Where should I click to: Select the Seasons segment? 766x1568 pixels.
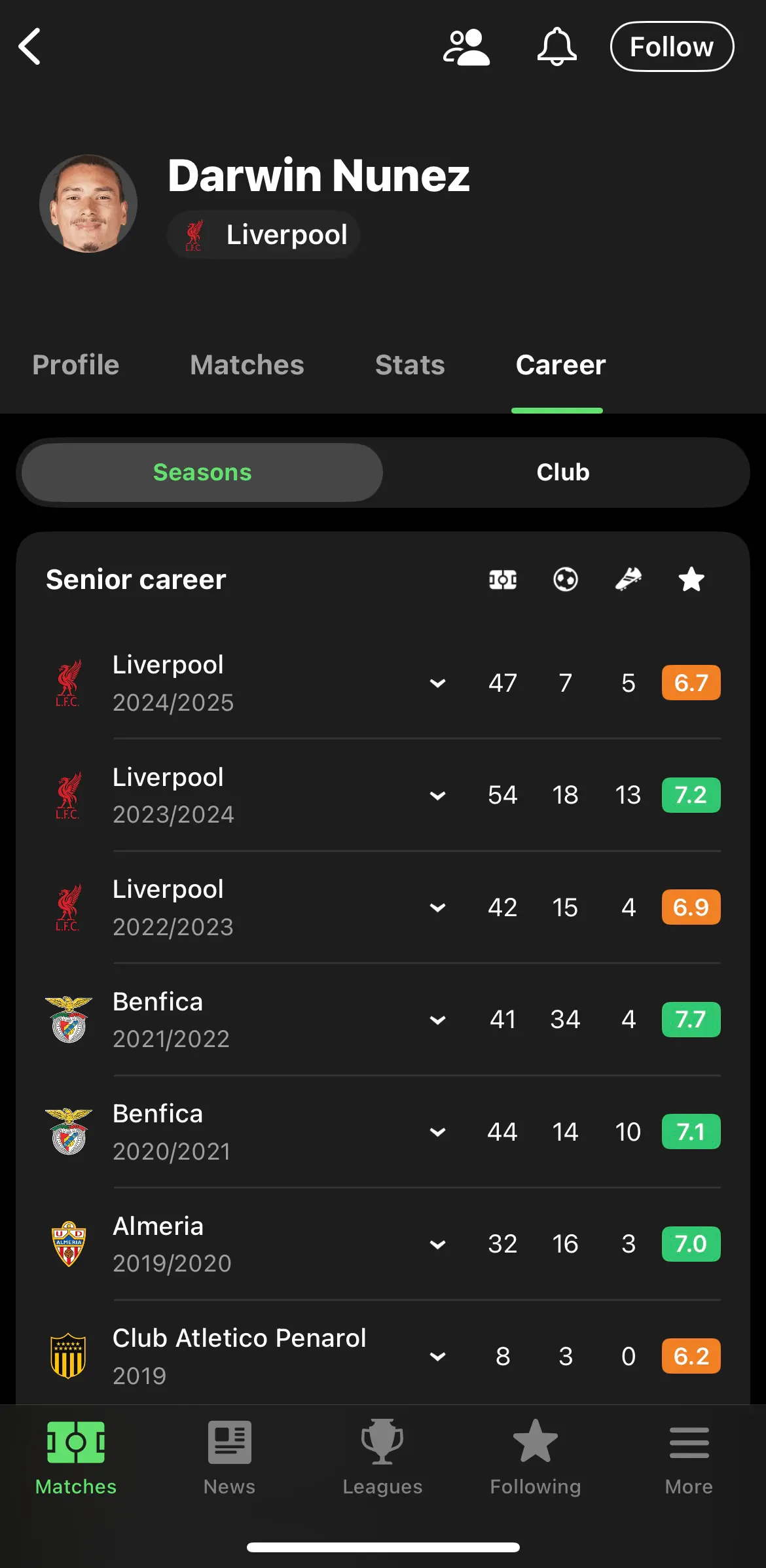coord(202,472)
